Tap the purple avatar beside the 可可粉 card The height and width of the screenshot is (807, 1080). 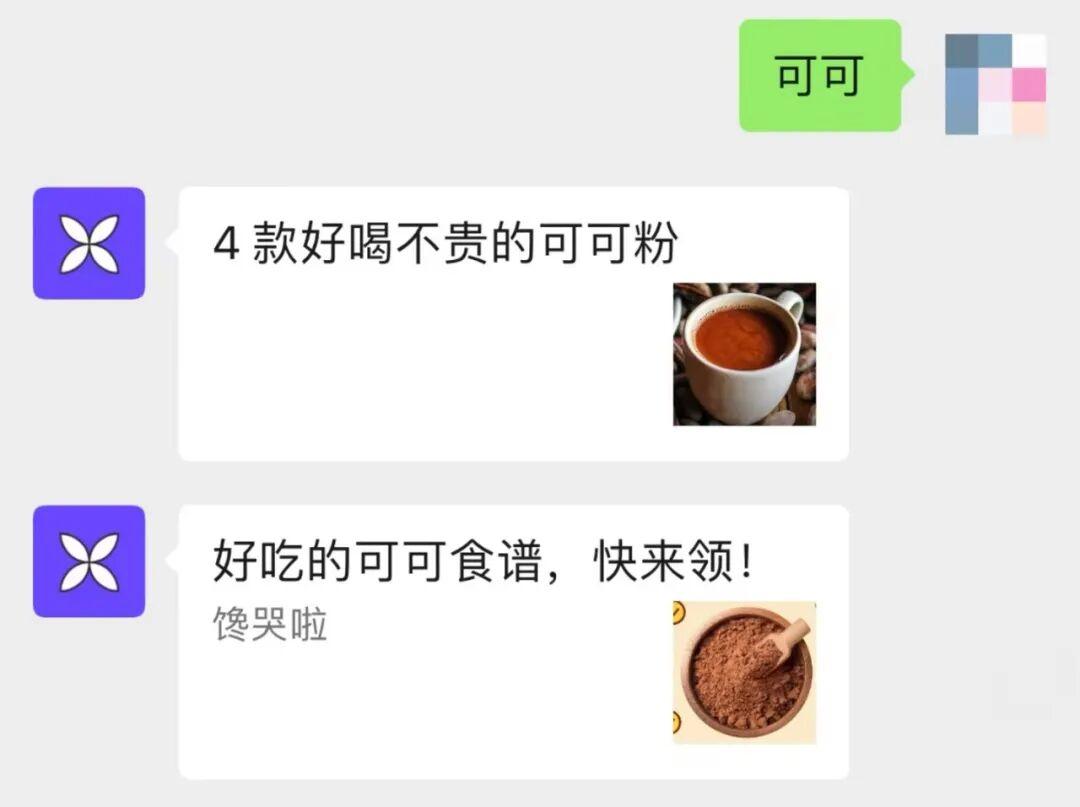click(89, 243)
